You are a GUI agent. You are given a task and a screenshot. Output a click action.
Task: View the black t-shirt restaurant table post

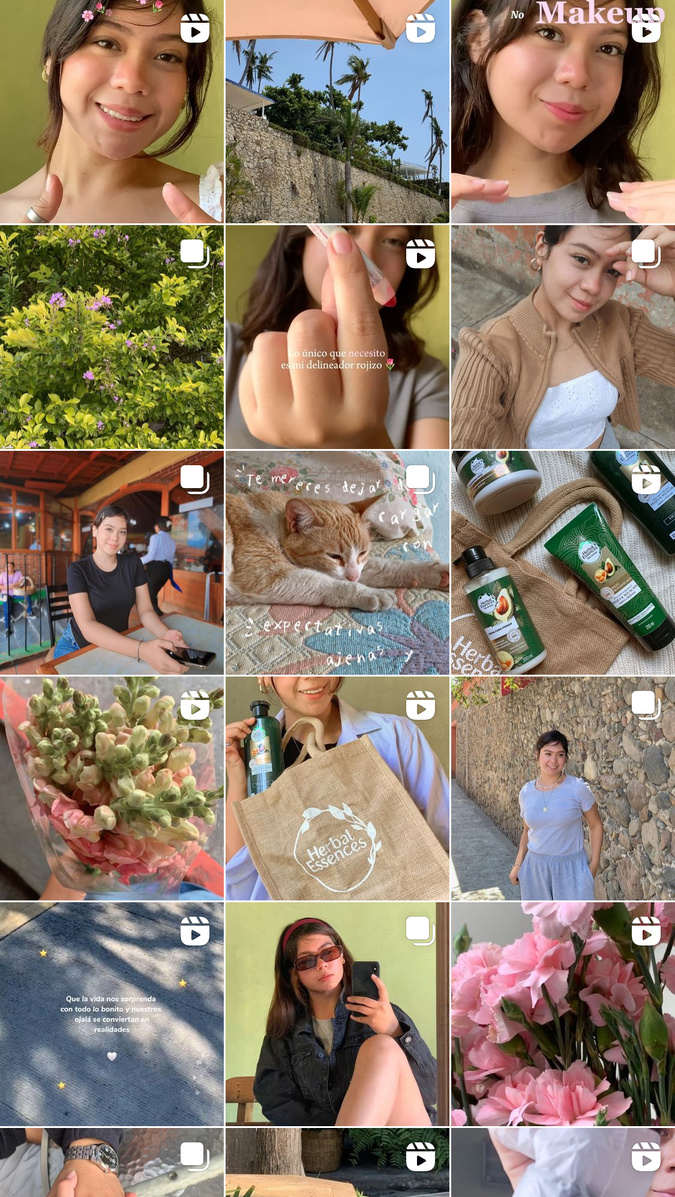coord(111,563)
